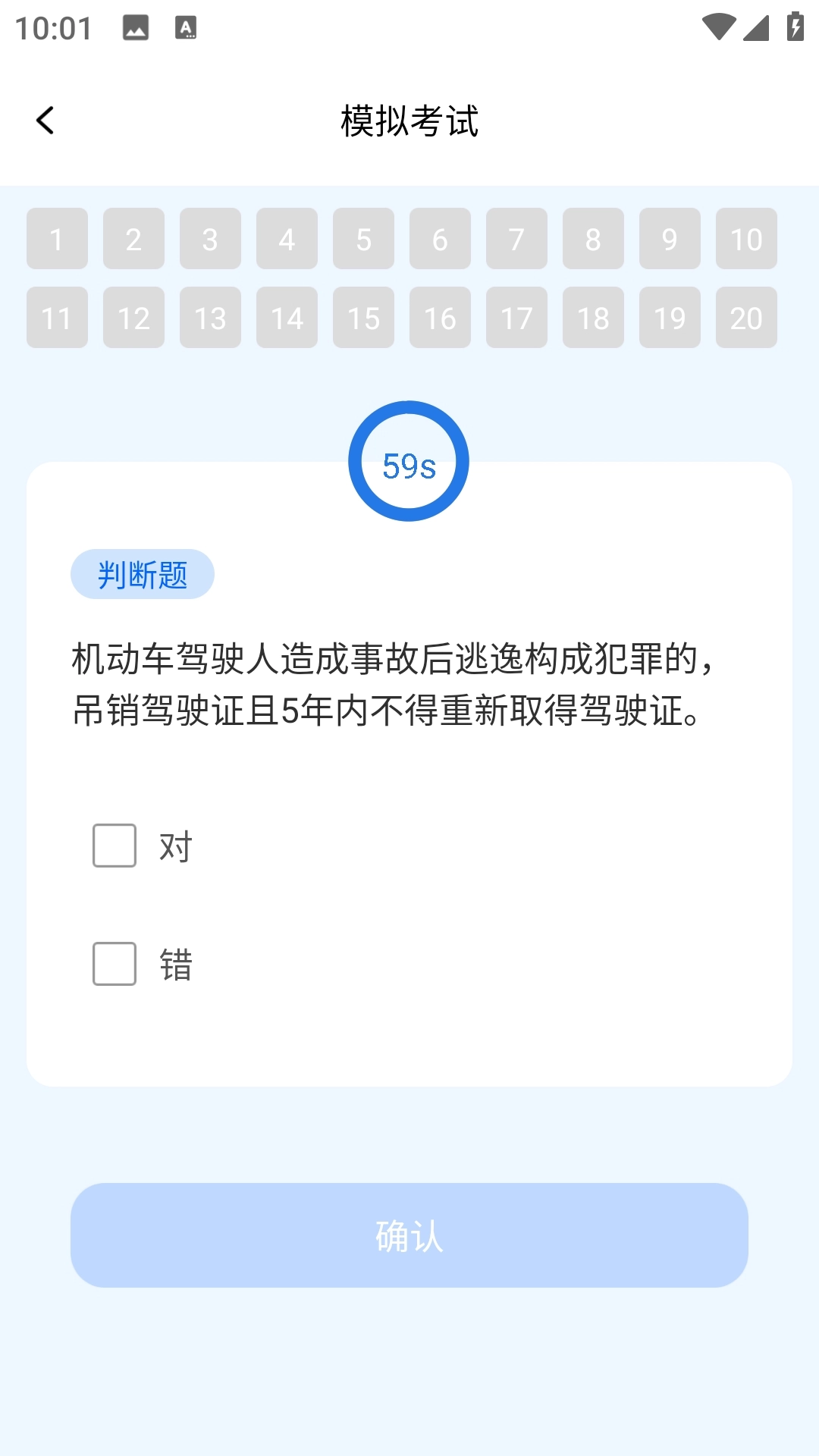Jump to question 1
Screen dimensions: 819x1456
click(x=56, y=240)
